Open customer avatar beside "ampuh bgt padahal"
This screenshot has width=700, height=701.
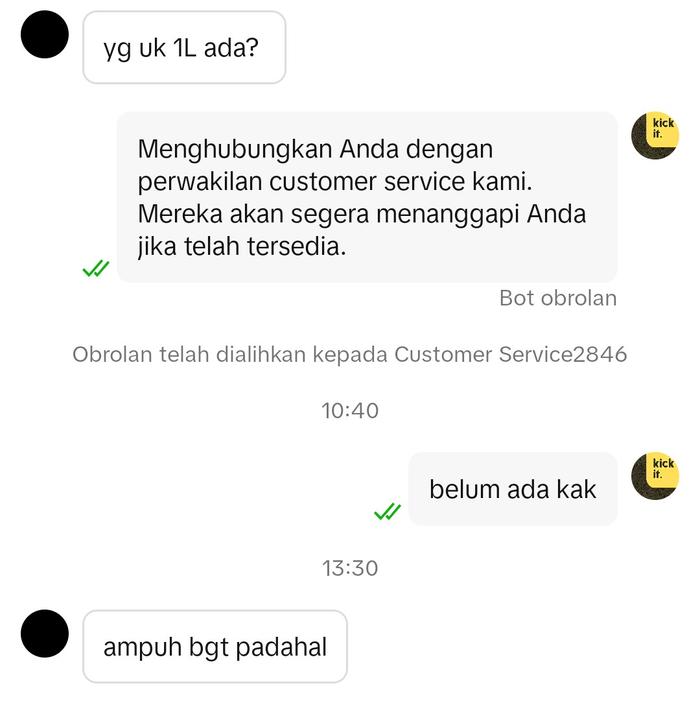pos(45,634)
